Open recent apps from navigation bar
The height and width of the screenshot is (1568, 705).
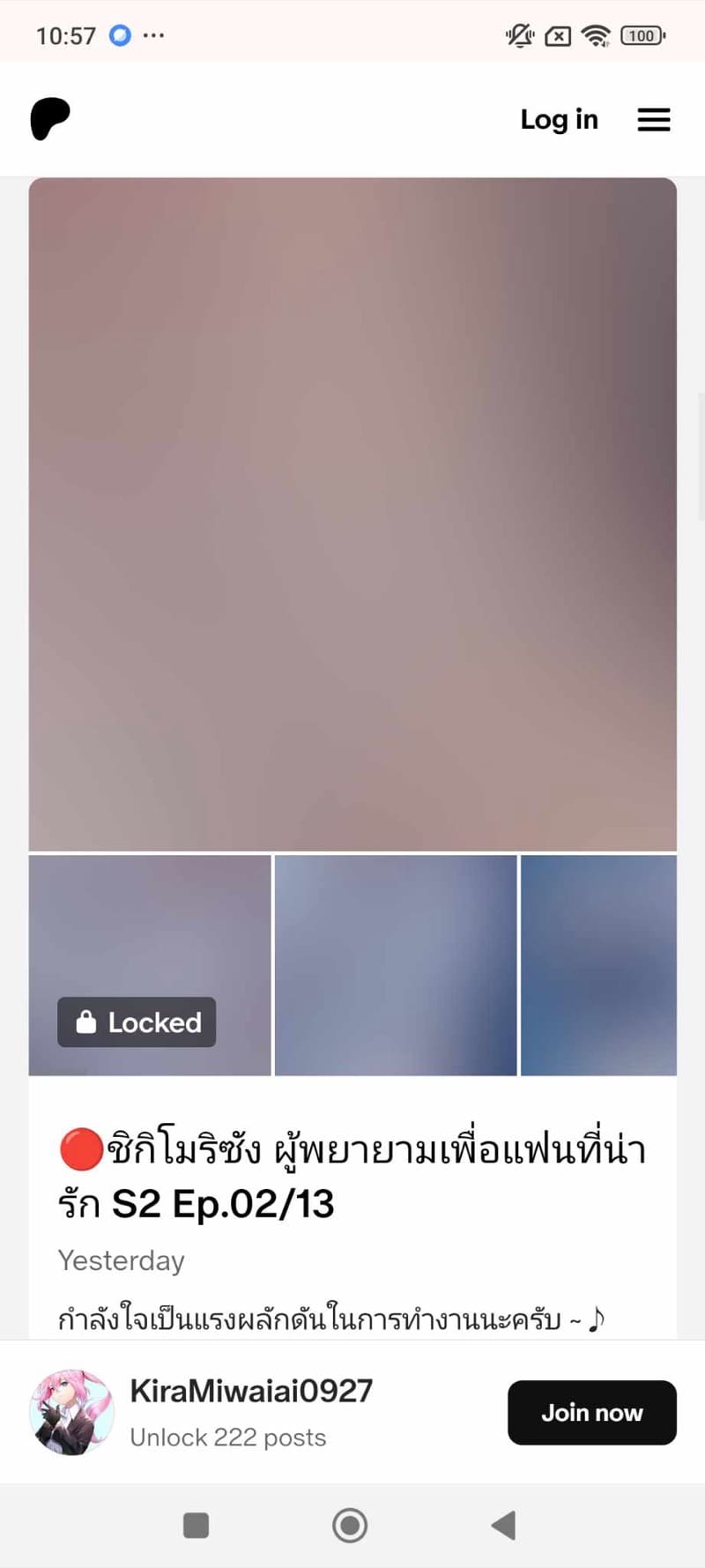coord(196,1525)
